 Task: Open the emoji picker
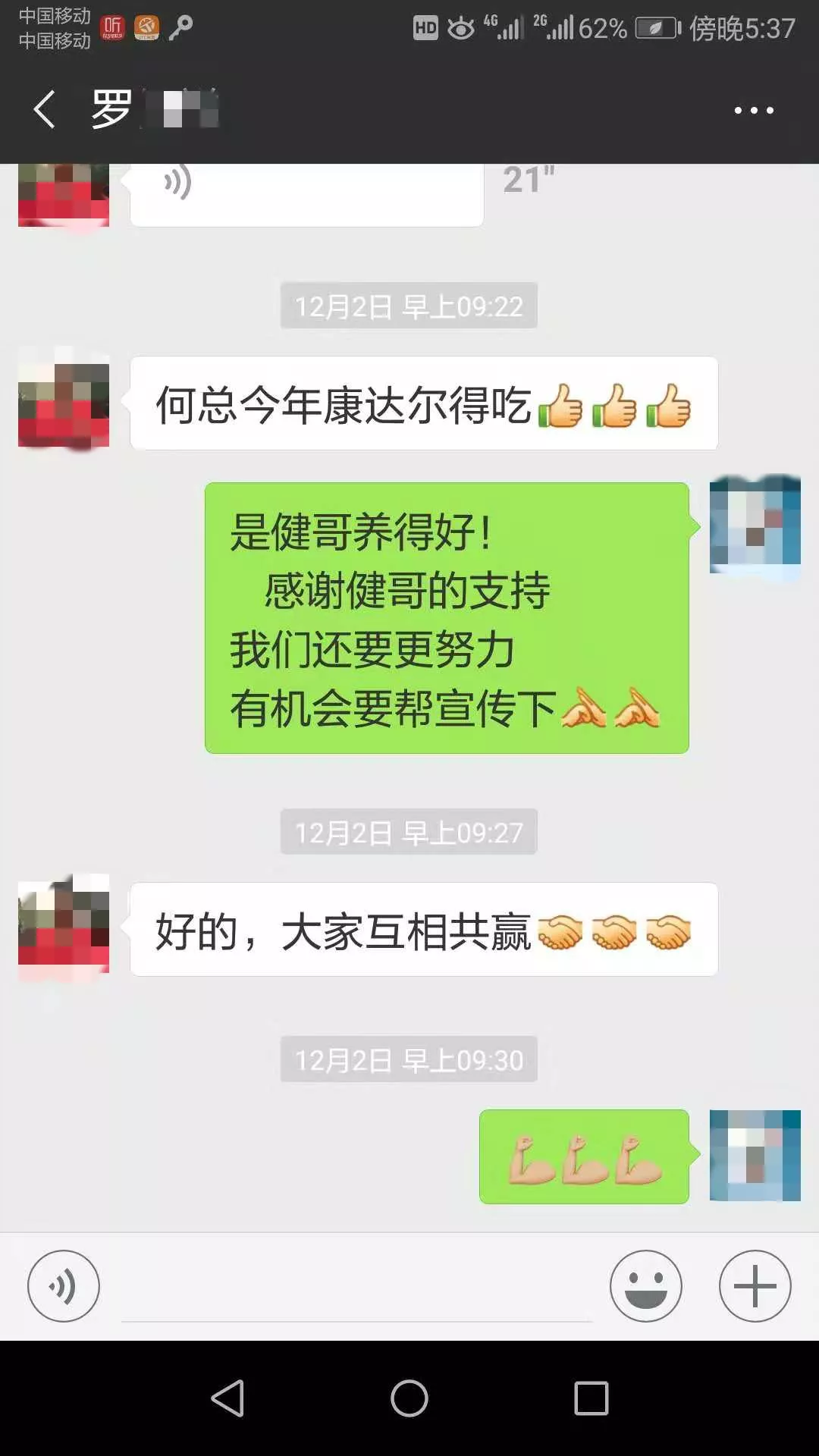click(x=646, y=1286)
